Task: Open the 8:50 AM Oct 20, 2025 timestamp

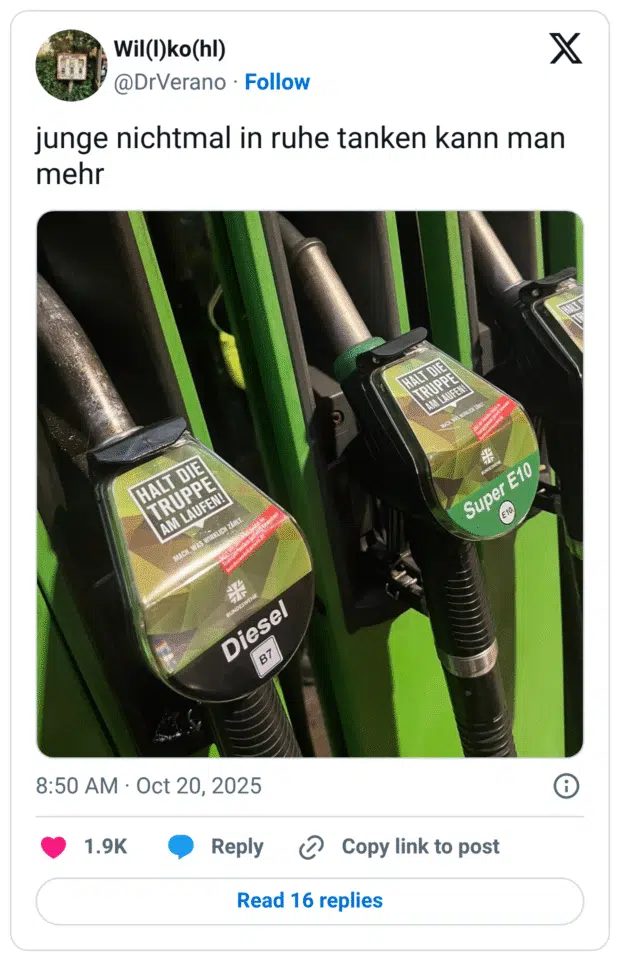Action: coord(149,786)
